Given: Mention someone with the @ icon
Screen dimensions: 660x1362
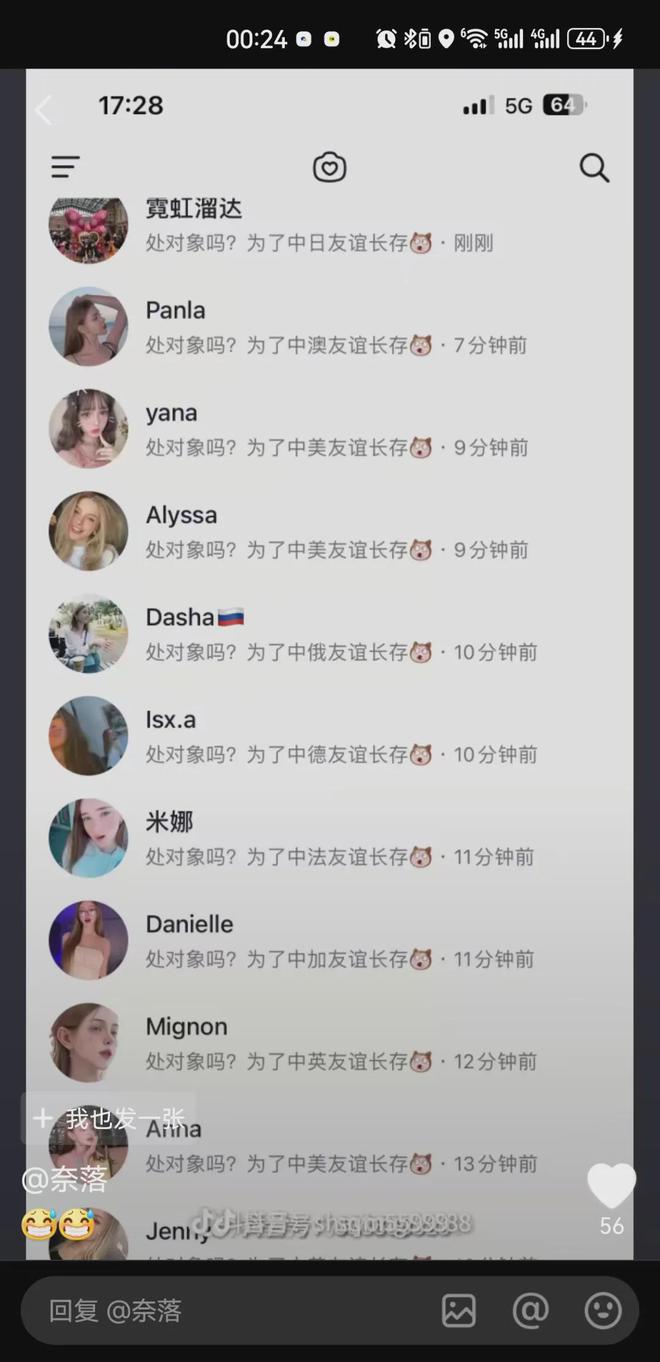Looking at the screenshot, I should coord(530,1310).
